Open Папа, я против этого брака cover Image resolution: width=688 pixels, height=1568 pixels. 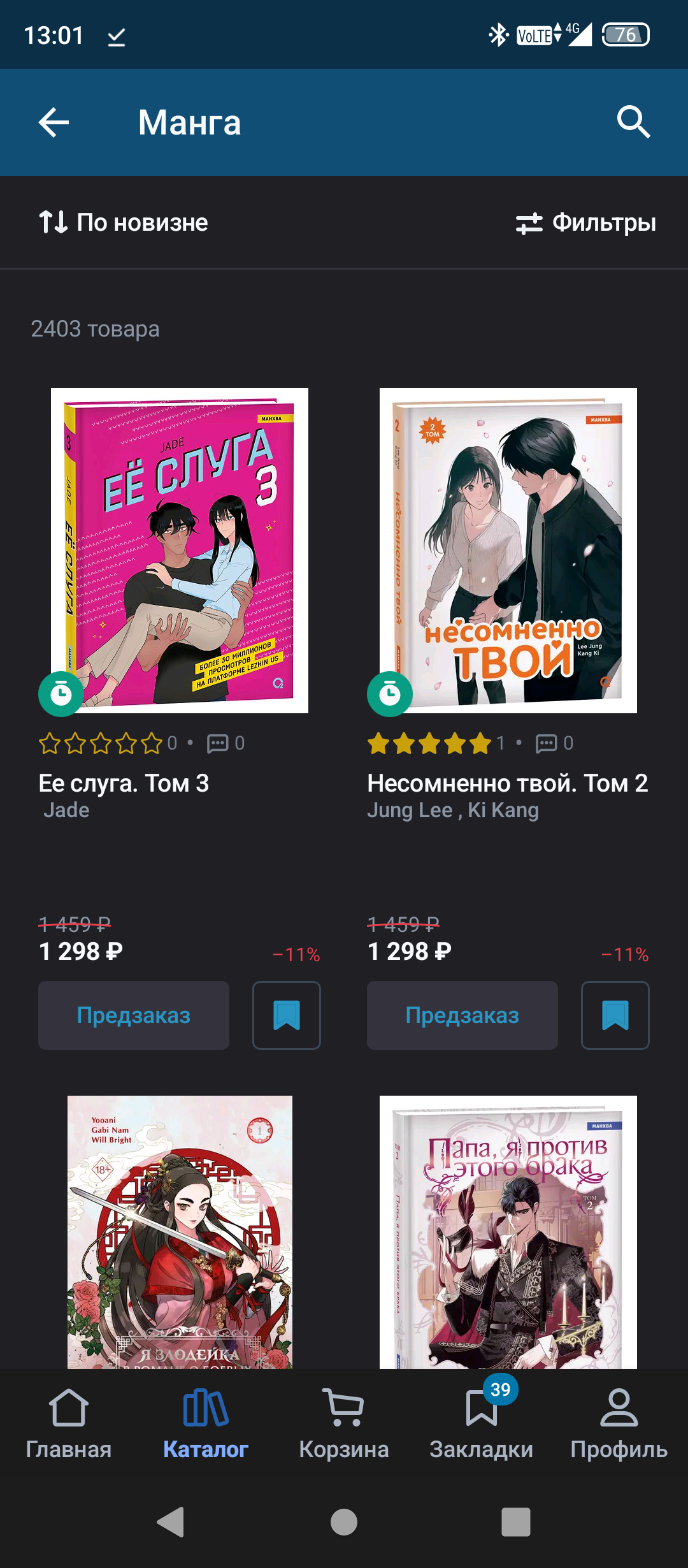[x=508, y=1232]
